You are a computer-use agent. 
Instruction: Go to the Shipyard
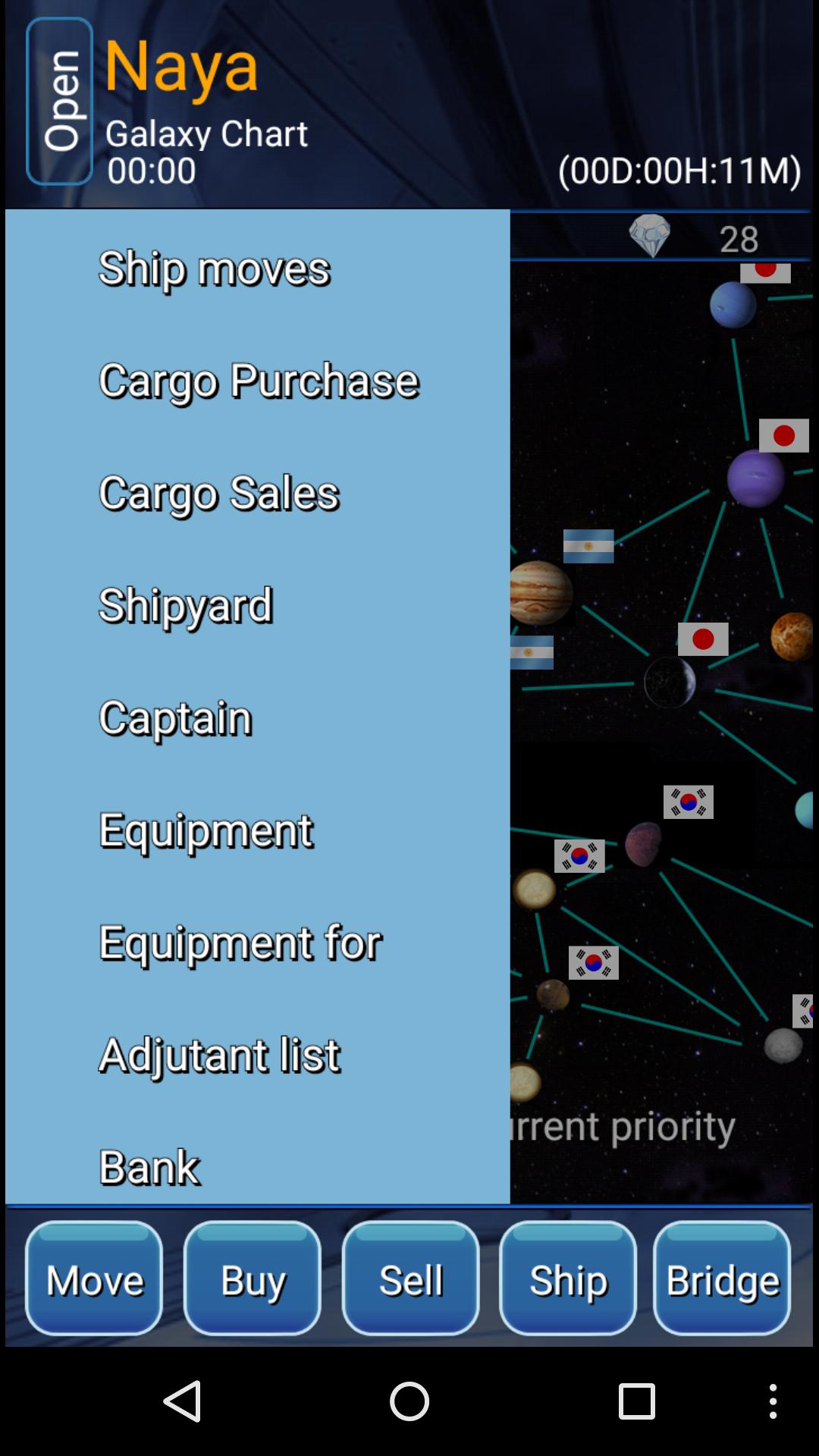[x=186, y=604]
